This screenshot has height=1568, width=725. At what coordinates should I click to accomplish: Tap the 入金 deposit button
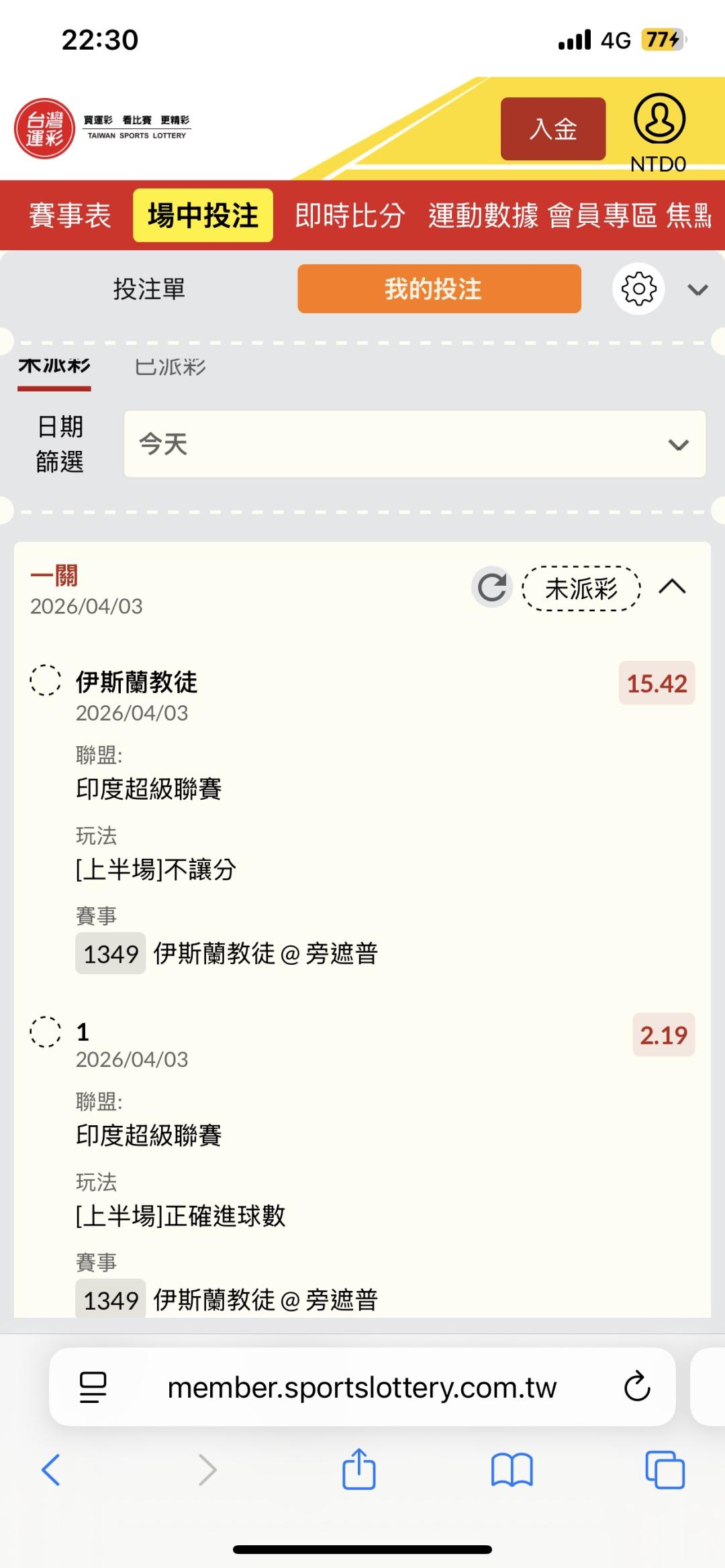pos(553,129)
